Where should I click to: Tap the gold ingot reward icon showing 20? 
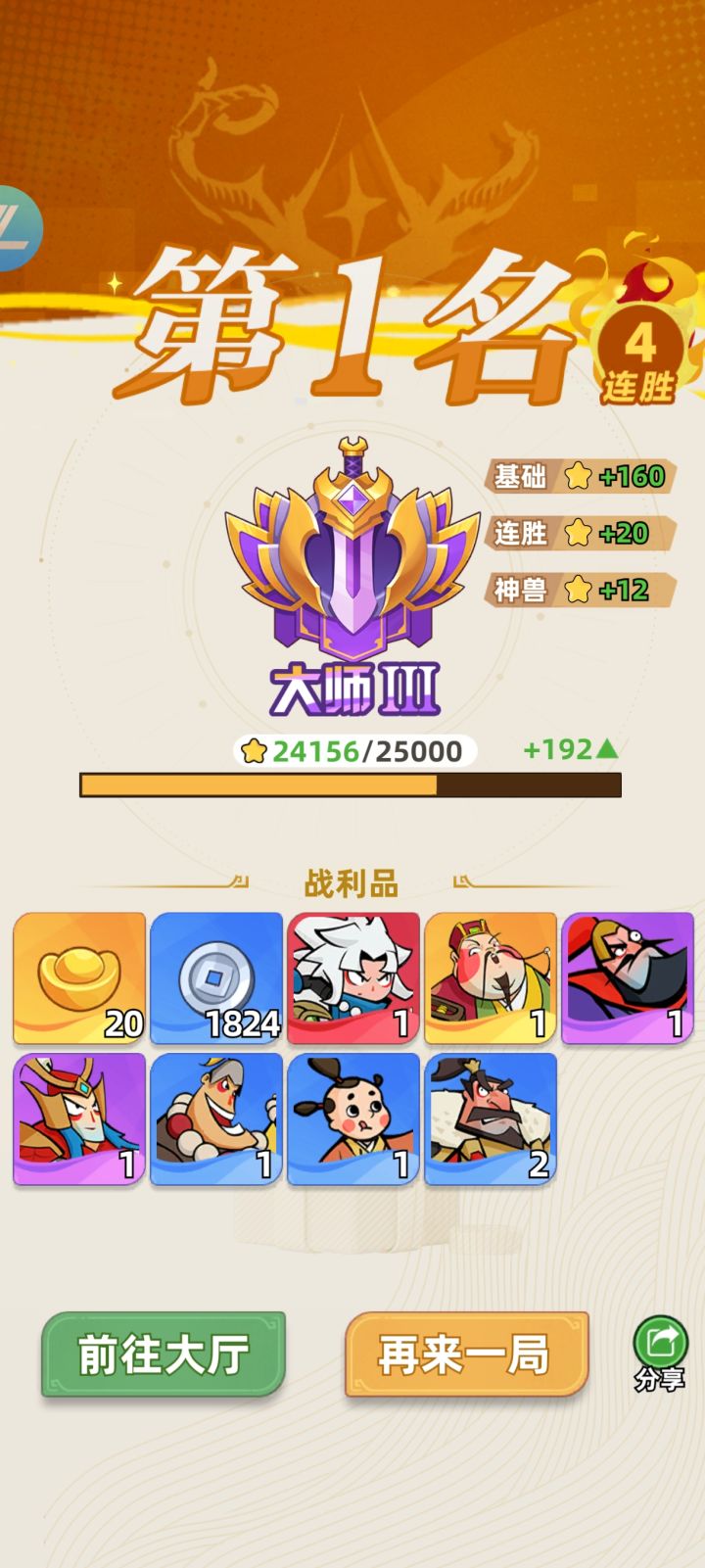coord(78,976)
